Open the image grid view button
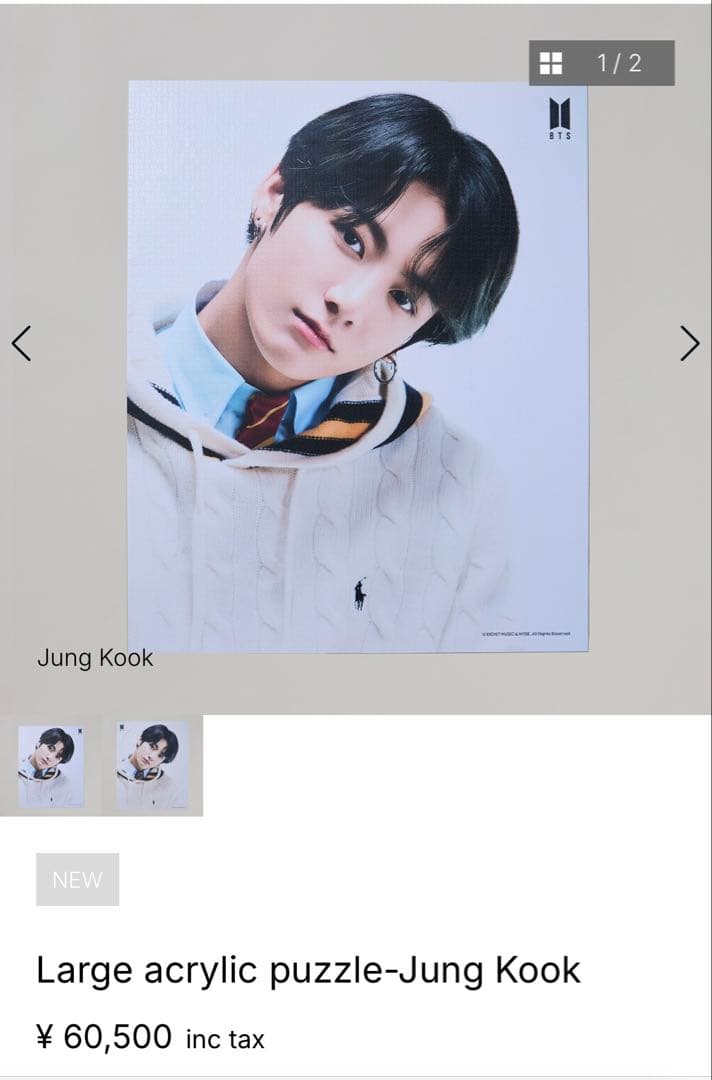Viewport: 712px width, 1080px height. pos(551,63)
